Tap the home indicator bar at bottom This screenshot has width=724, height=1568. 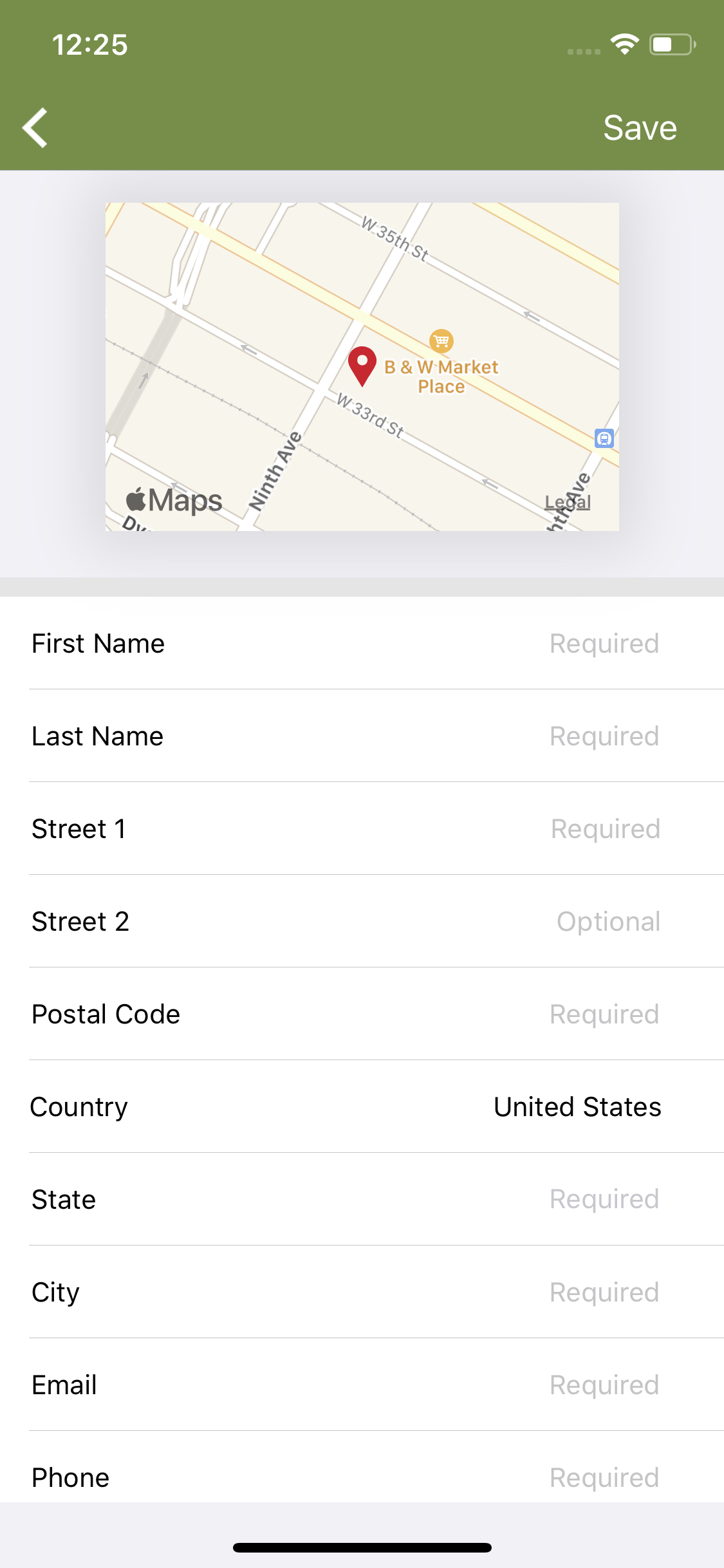362,1547
